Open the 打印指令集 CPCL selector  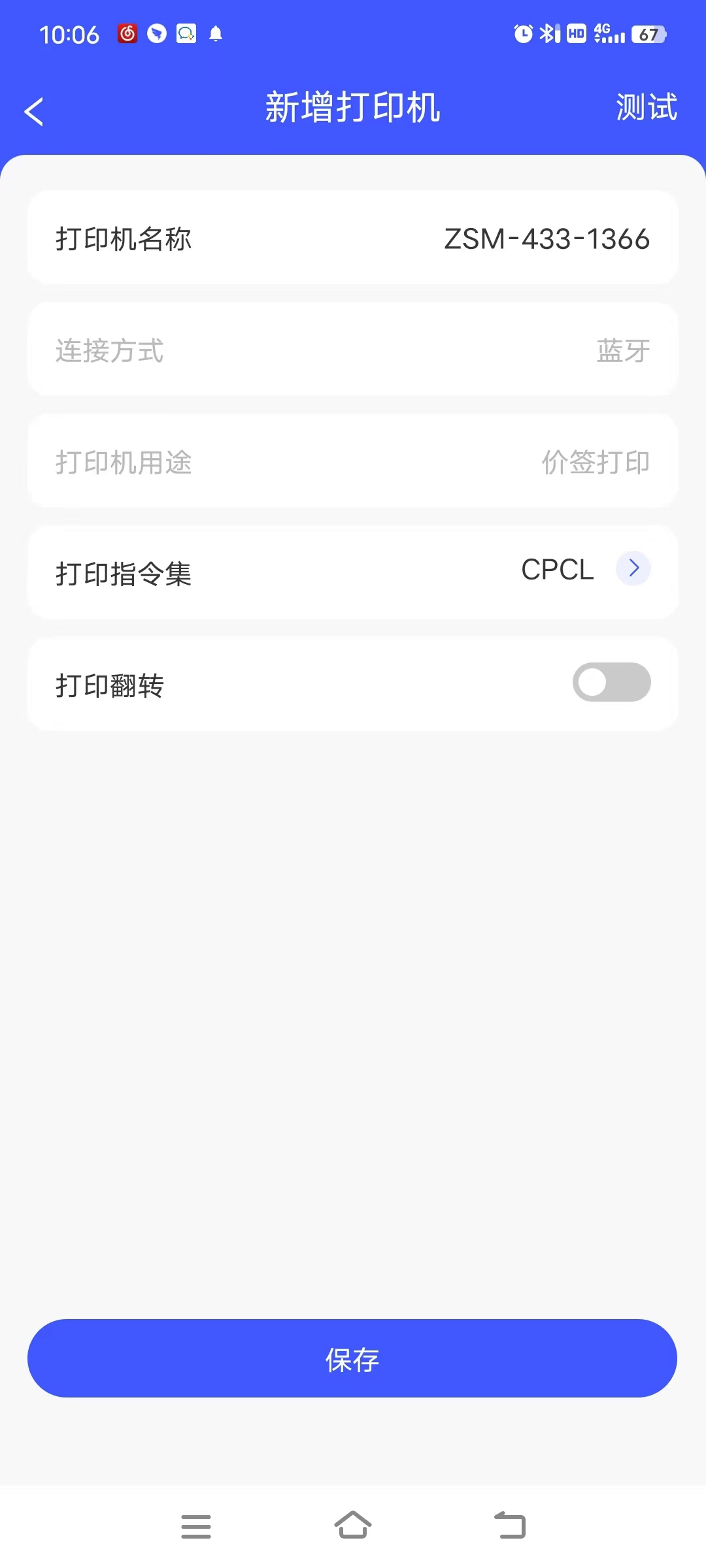pos(633,568)
